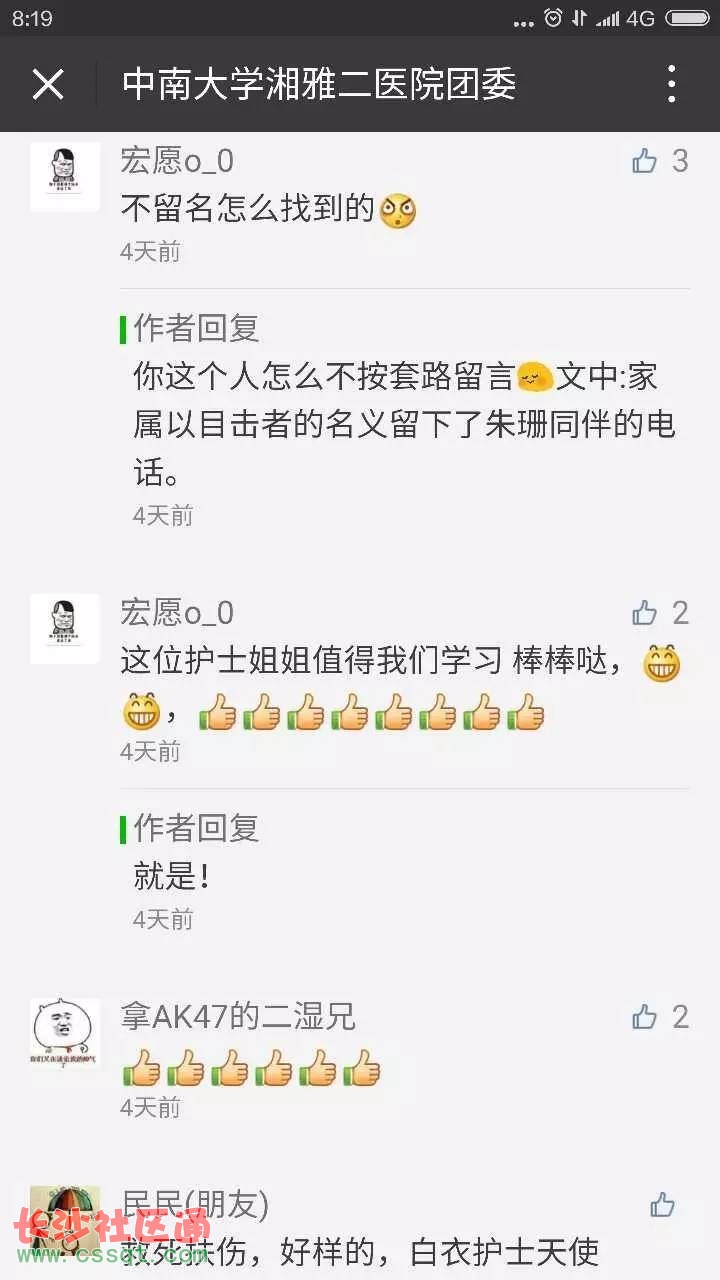
Task: Open the three-dot overflow menu
Action: coord(671,84)
